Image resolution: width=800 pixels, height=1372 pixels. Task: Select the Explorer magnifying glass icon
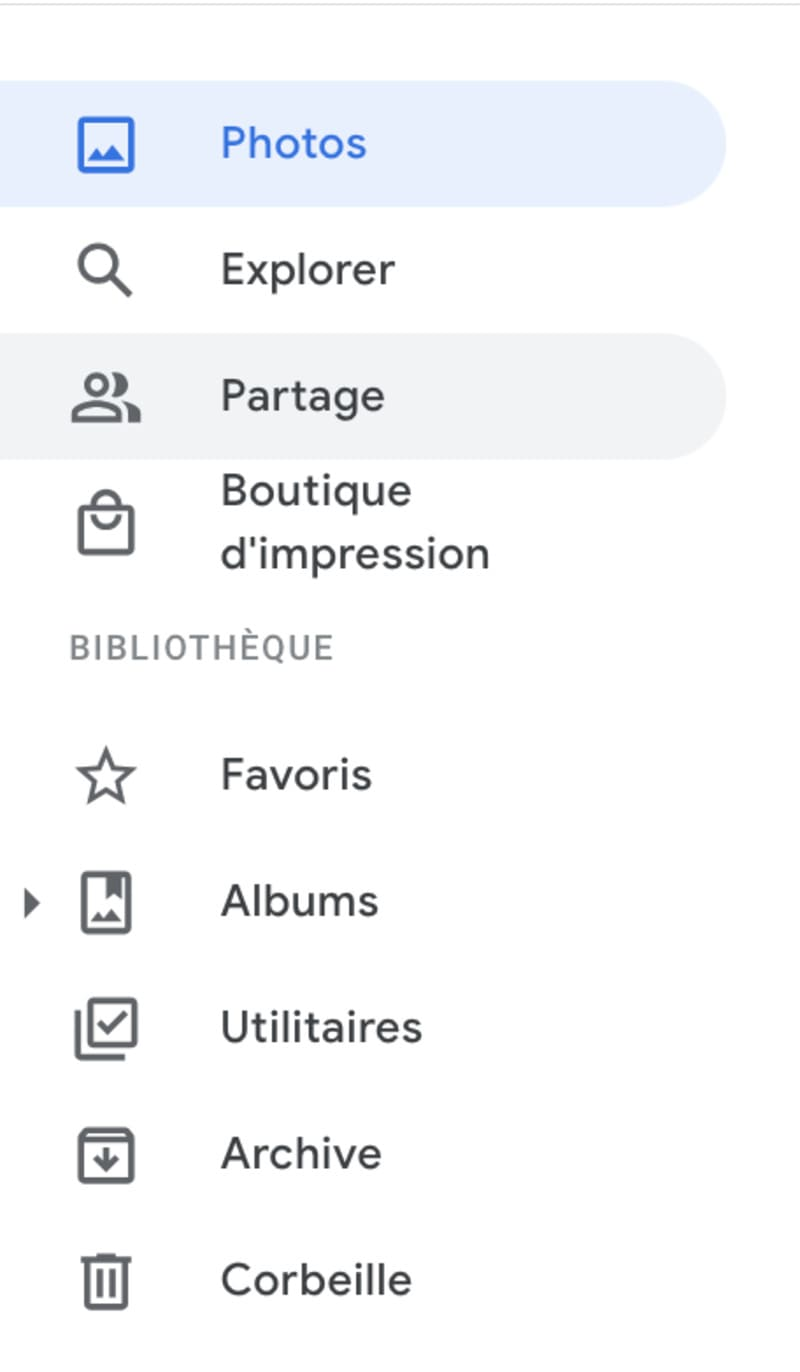click(x=103, y=268)
